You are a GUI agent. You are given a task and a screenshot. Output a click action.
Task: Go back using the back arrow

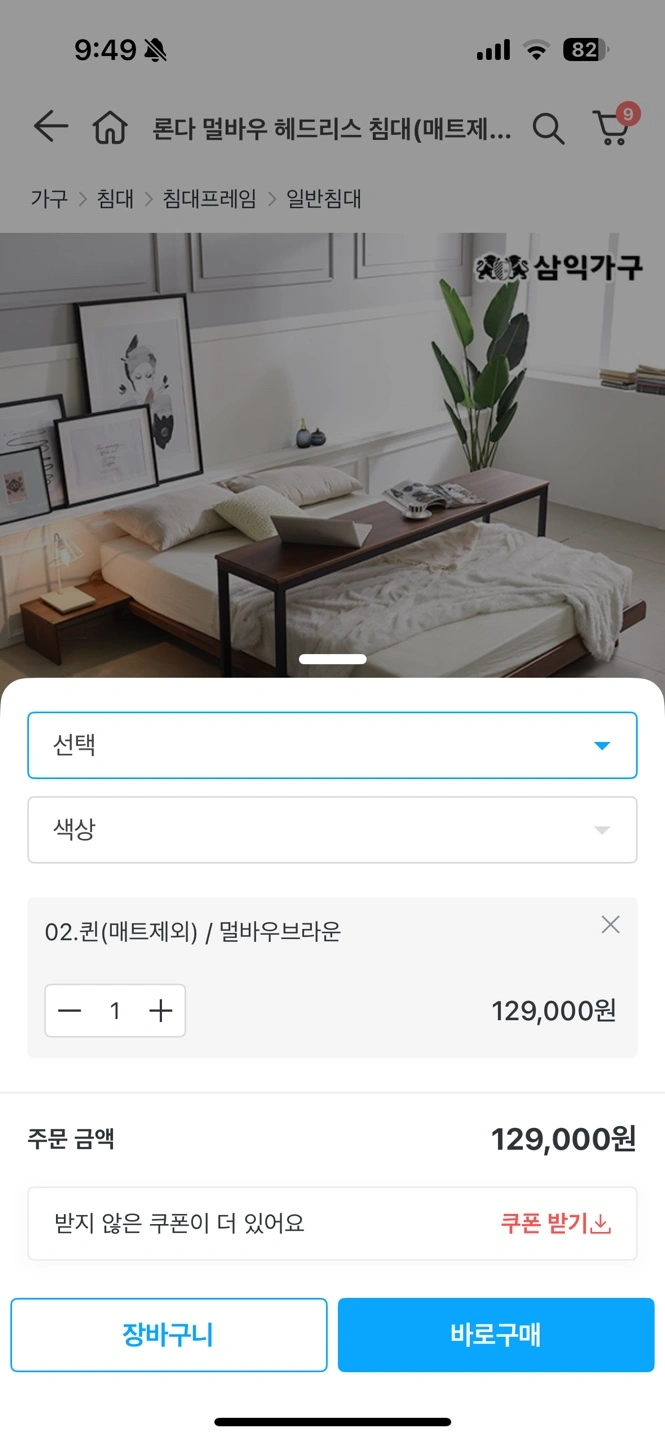pyautogui.click(x=50, y=127)
